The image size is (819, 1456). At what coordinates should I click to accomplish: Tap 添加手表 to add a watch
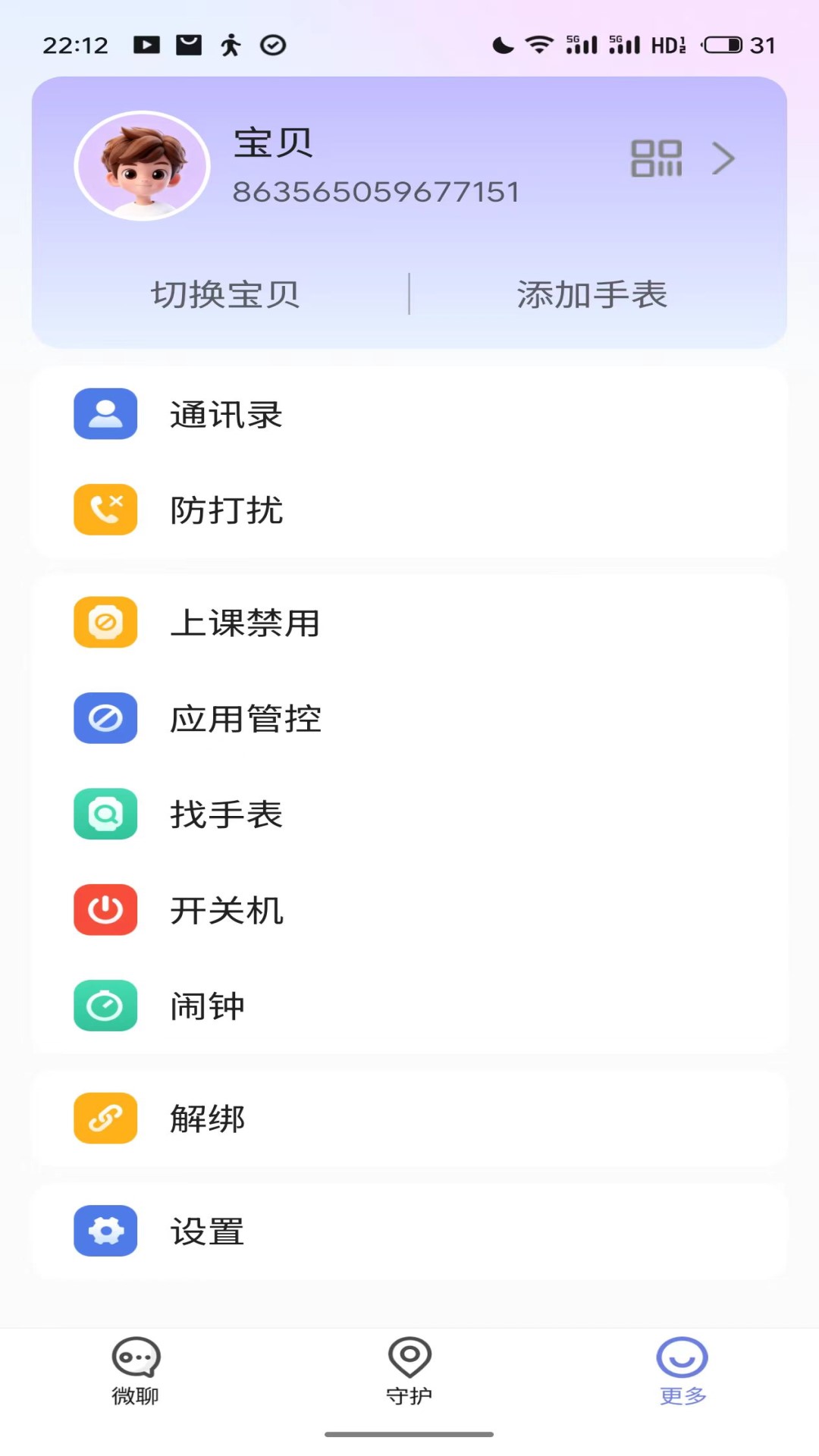pyautogui.click(x=592, y=296)
